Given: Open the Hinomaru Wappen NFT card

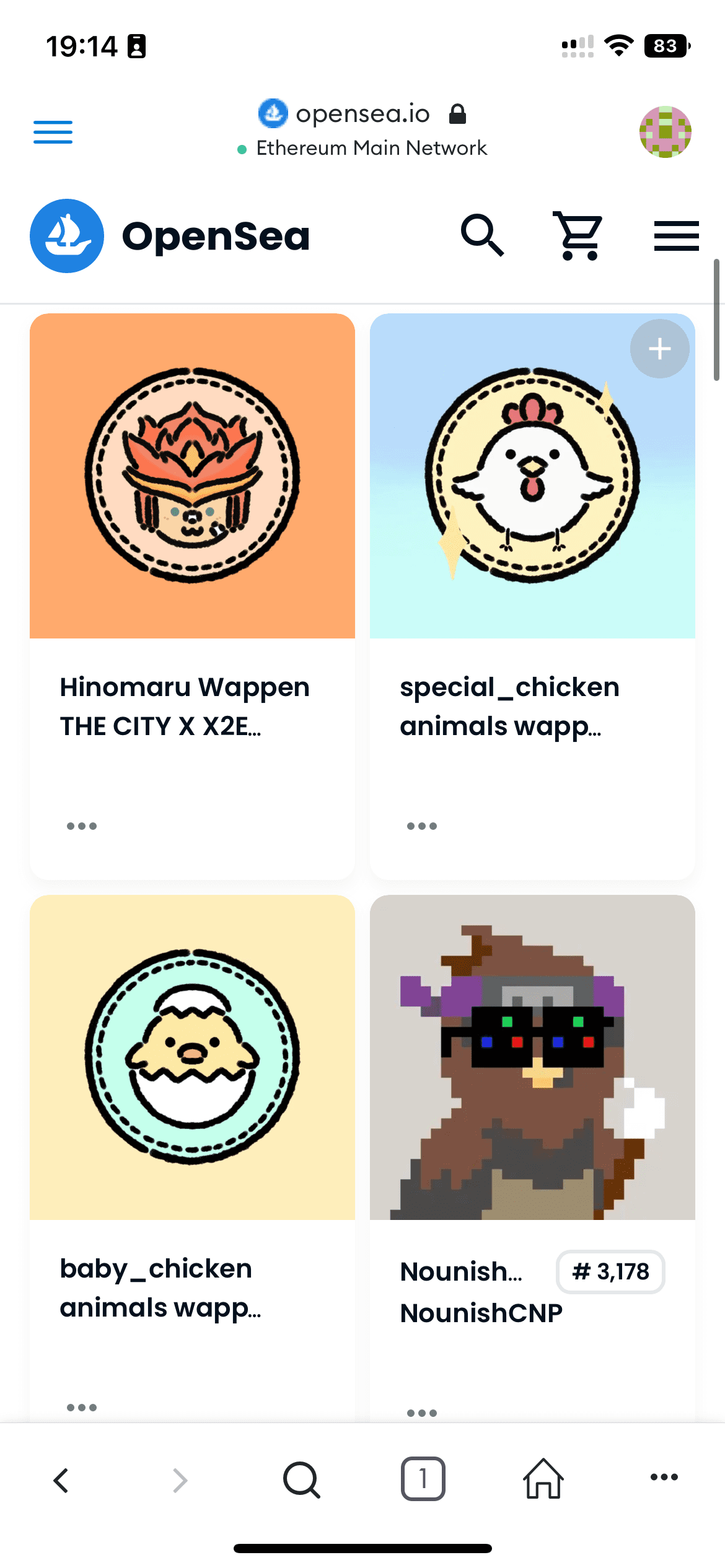Looking at the screenshot, I should coord(192,476).
